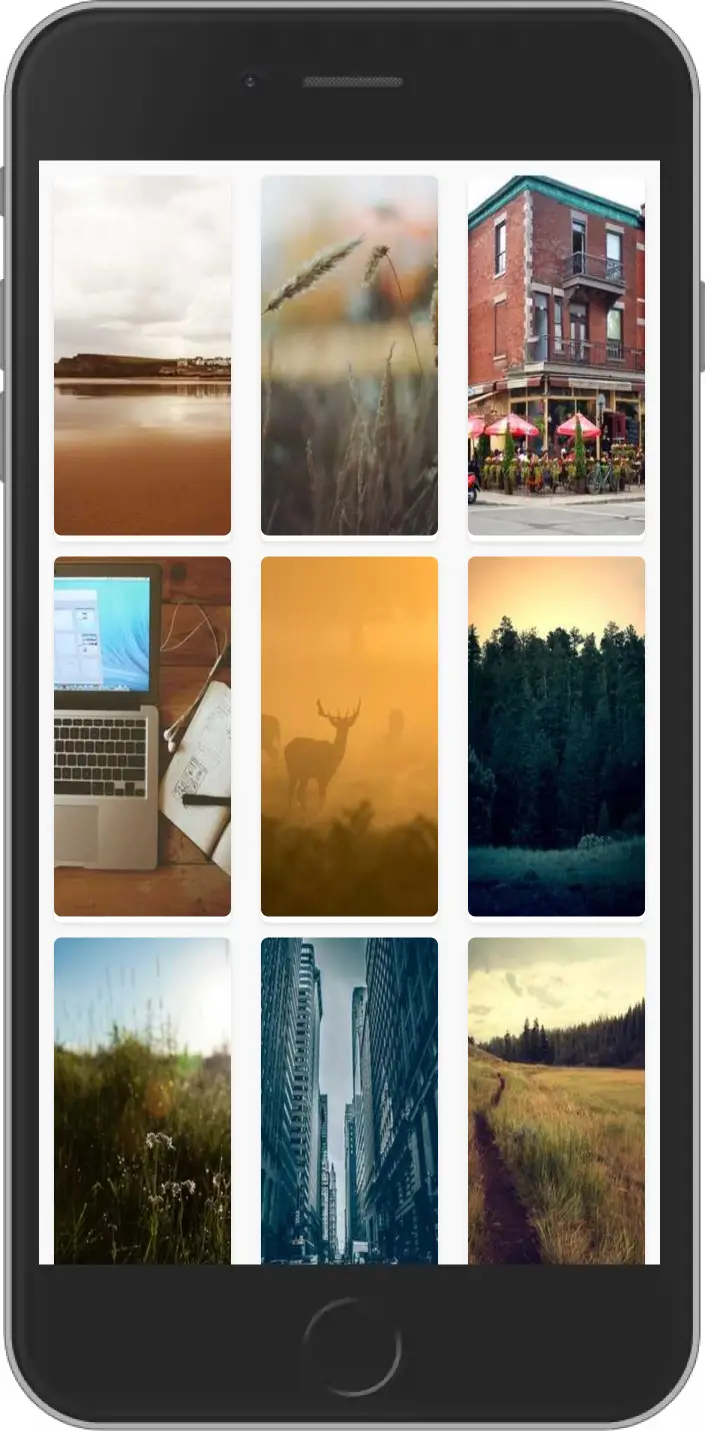Open the deer in orange fog wallpaper
The height and width of the screenshot is (1431, 705).
(349, 736)
